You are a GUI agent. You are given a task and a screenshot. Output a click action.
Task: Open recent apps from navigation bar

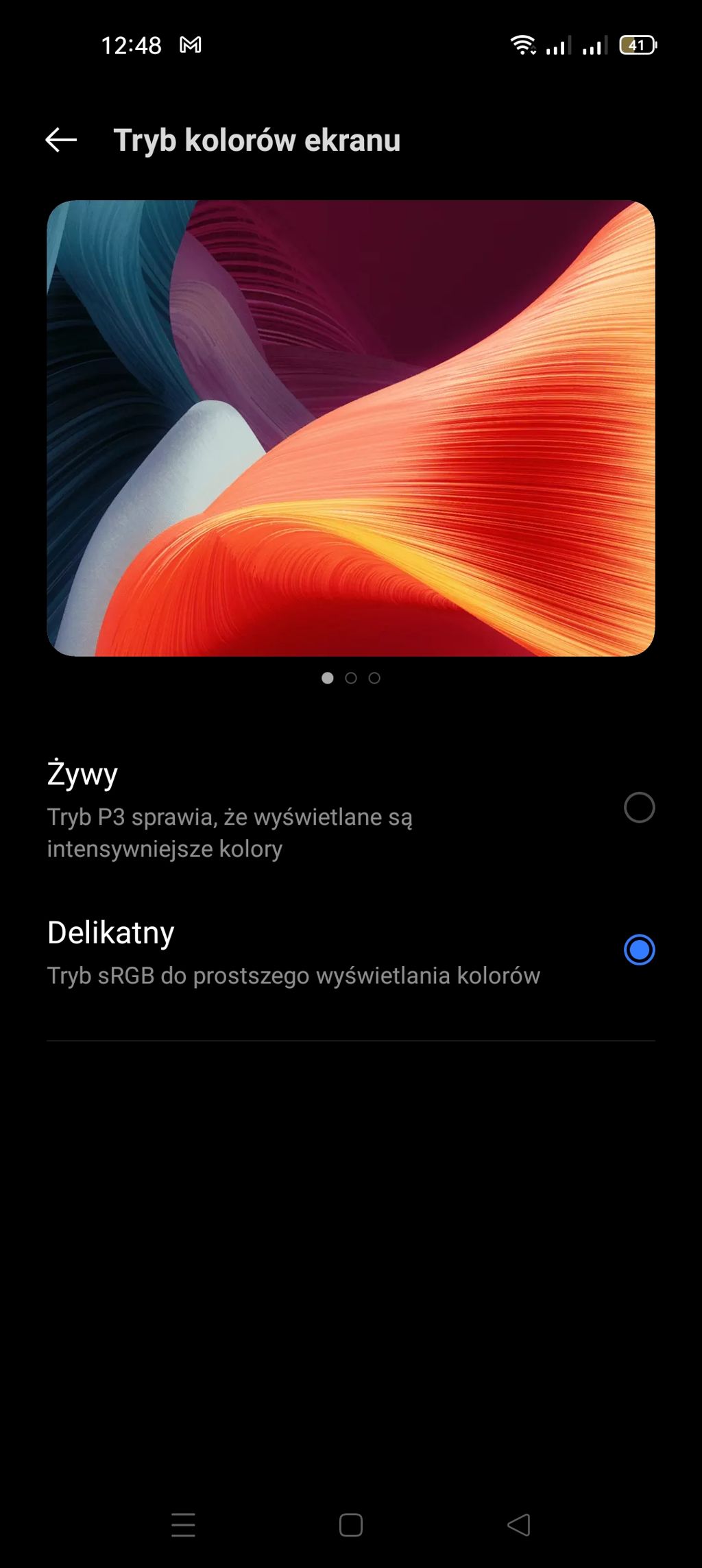point(183,1525)
